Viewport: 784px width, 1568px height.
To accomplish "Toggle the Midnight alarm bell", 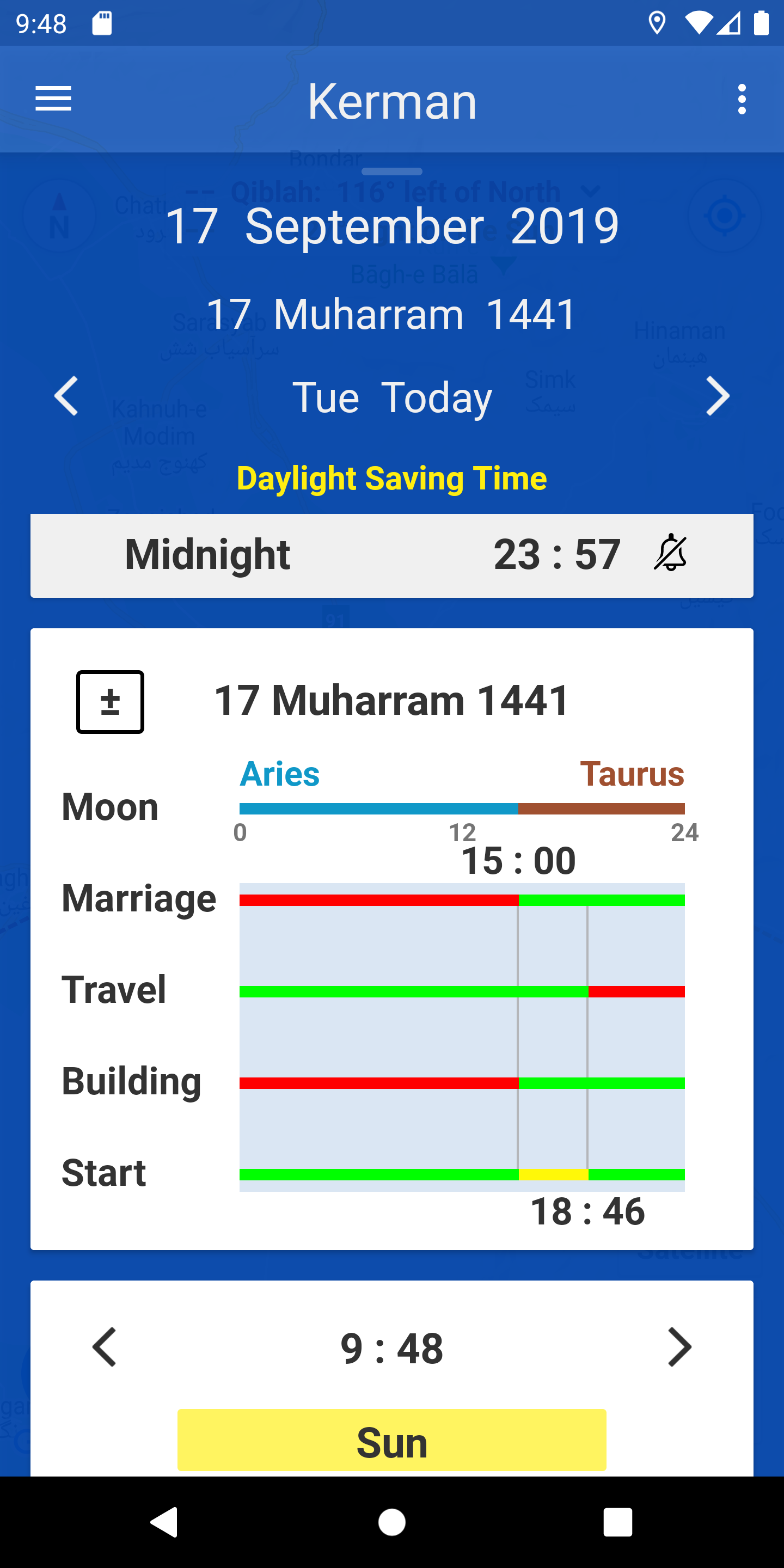I will pos(670,553).
